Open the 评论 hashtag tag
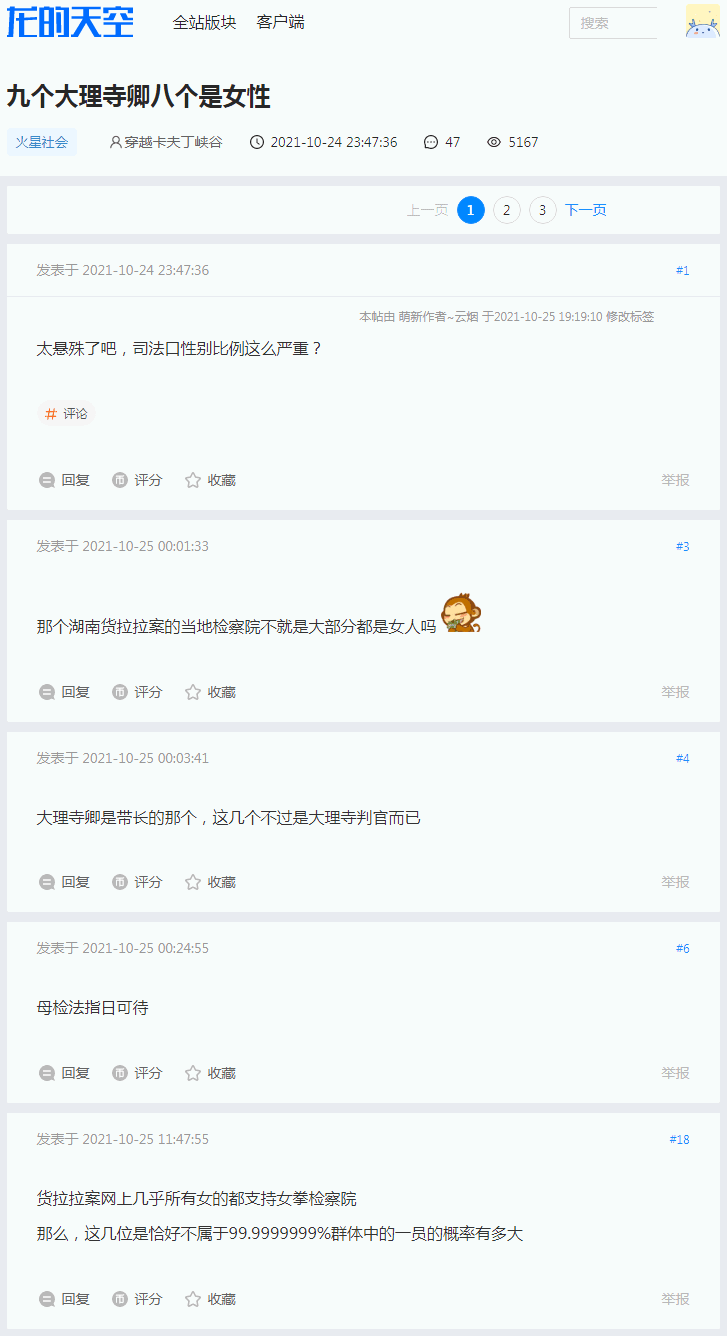This screenshot has height=1336, width=727. coord(66,413)
